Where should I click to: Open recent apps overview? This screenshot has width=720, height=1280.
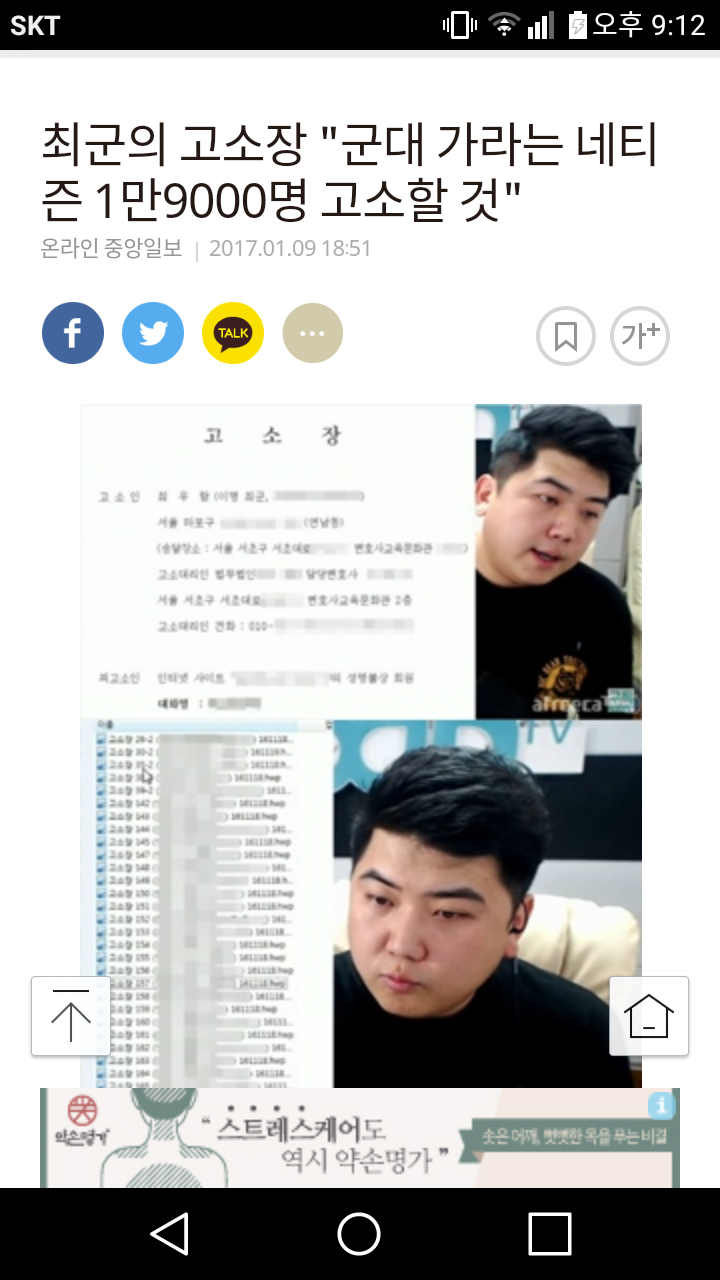tap(549, 1234)
